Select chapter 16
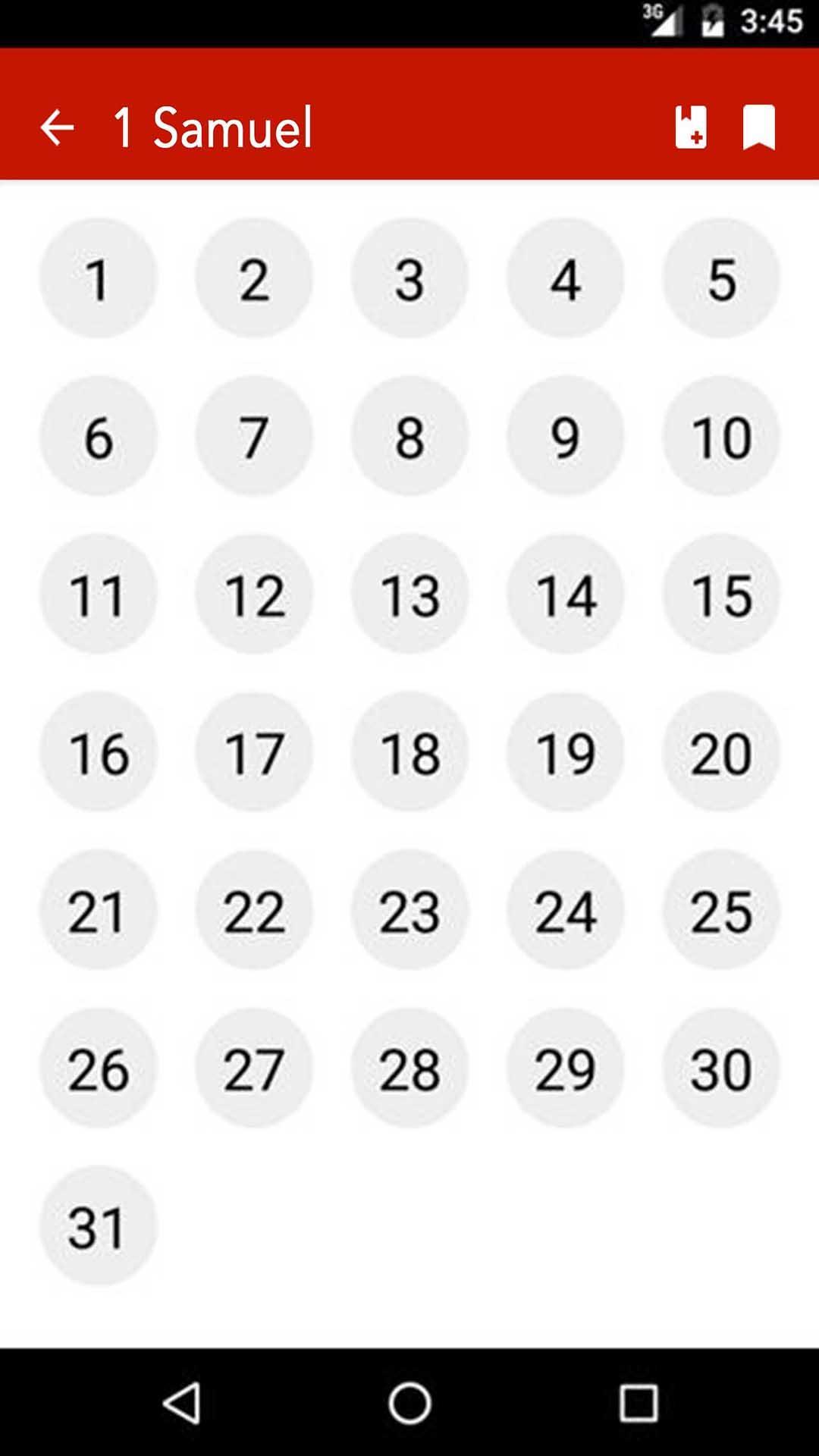Screen dimensions: 819x1456 (98, 752)
